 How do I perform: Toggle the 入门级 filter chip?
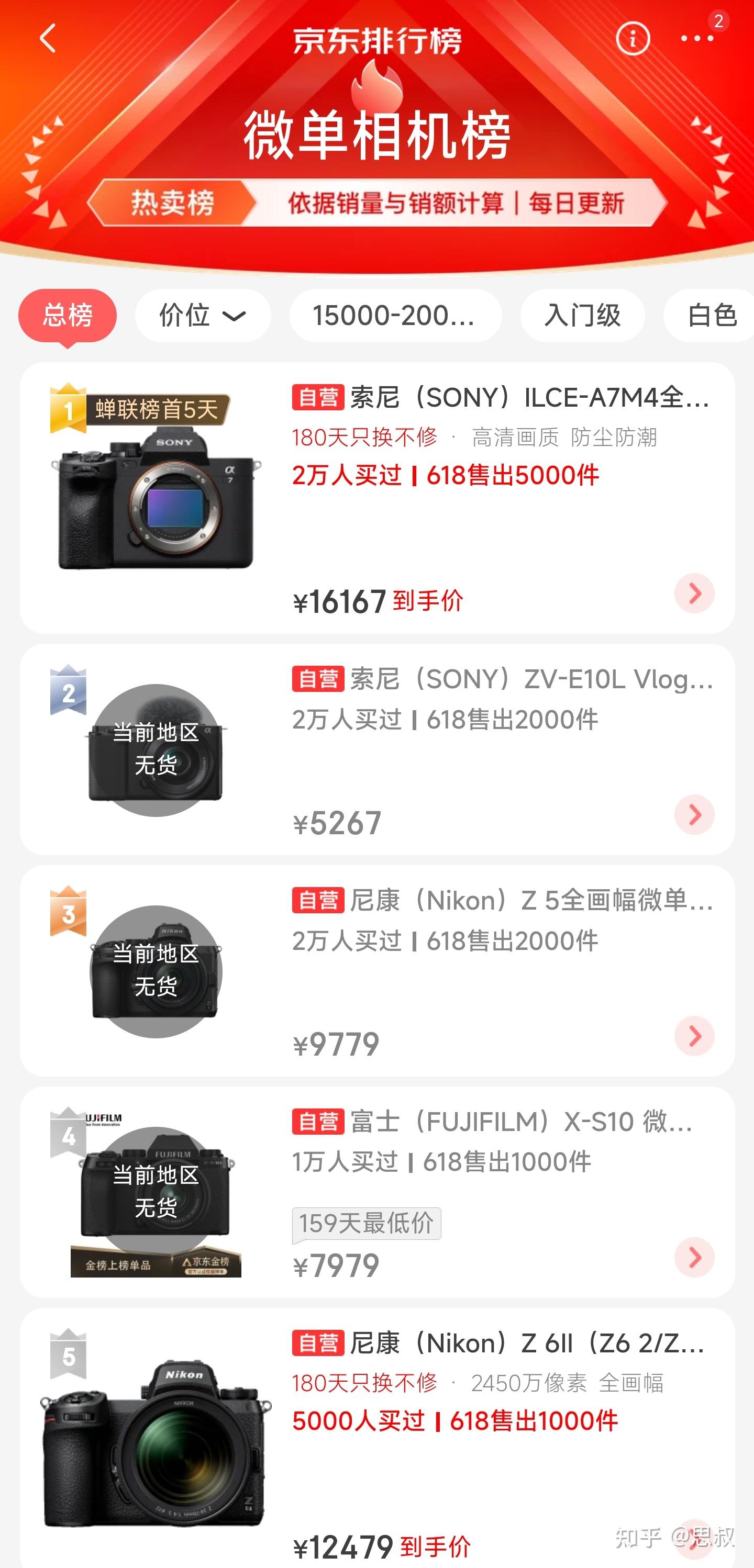582,315
